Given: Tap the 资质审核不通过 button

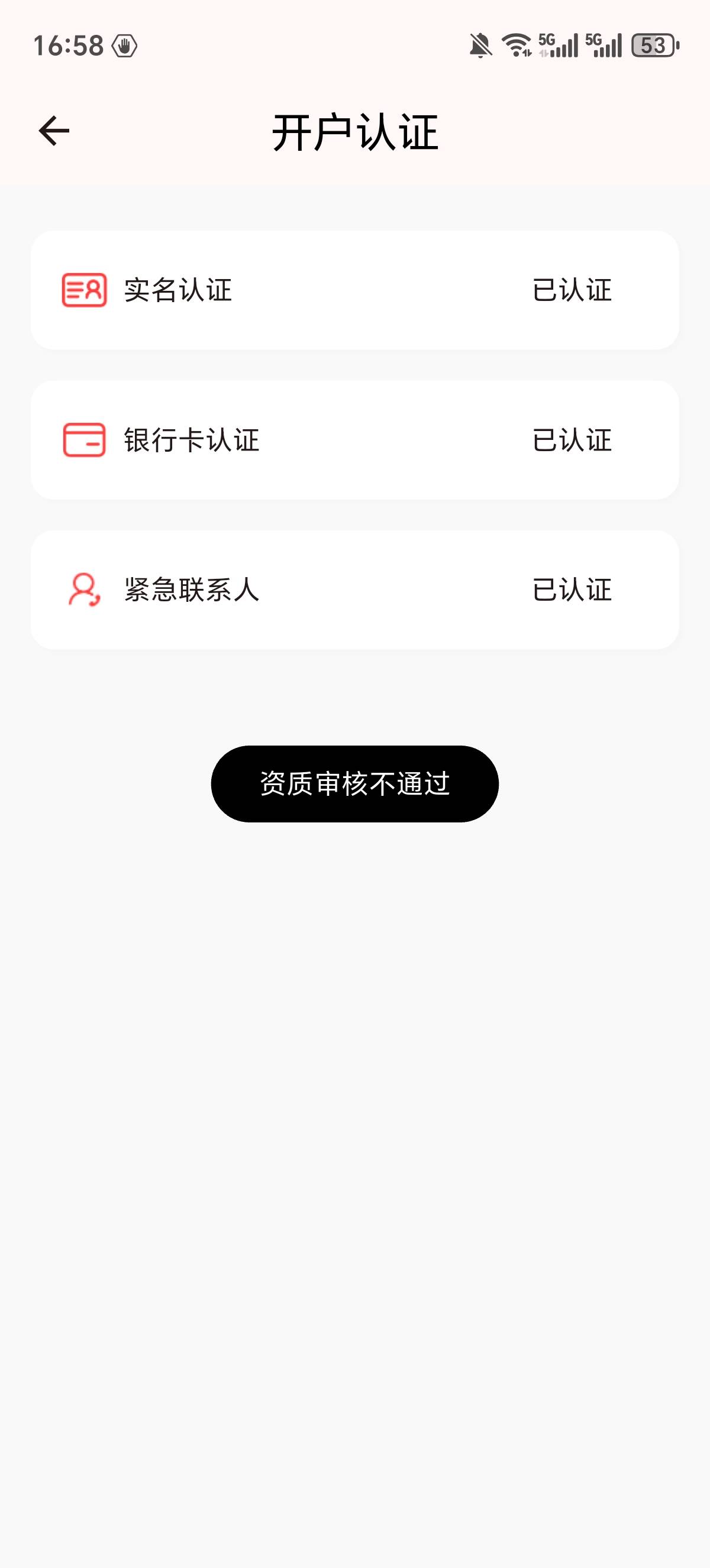Looking at the screenshot, I should click(355, 784).
